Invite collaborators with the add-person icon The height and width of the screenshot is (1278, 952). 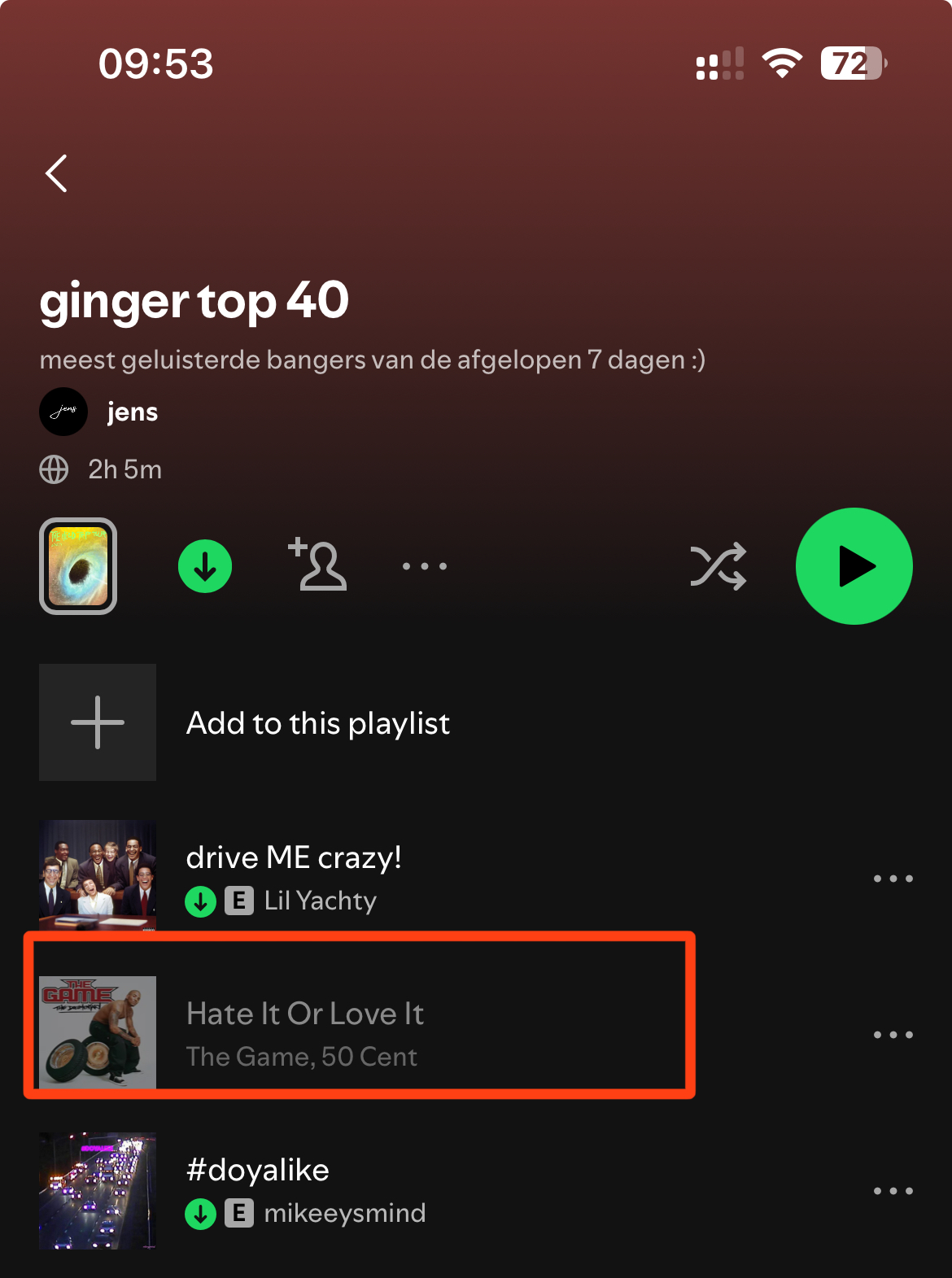pos(317,565)
